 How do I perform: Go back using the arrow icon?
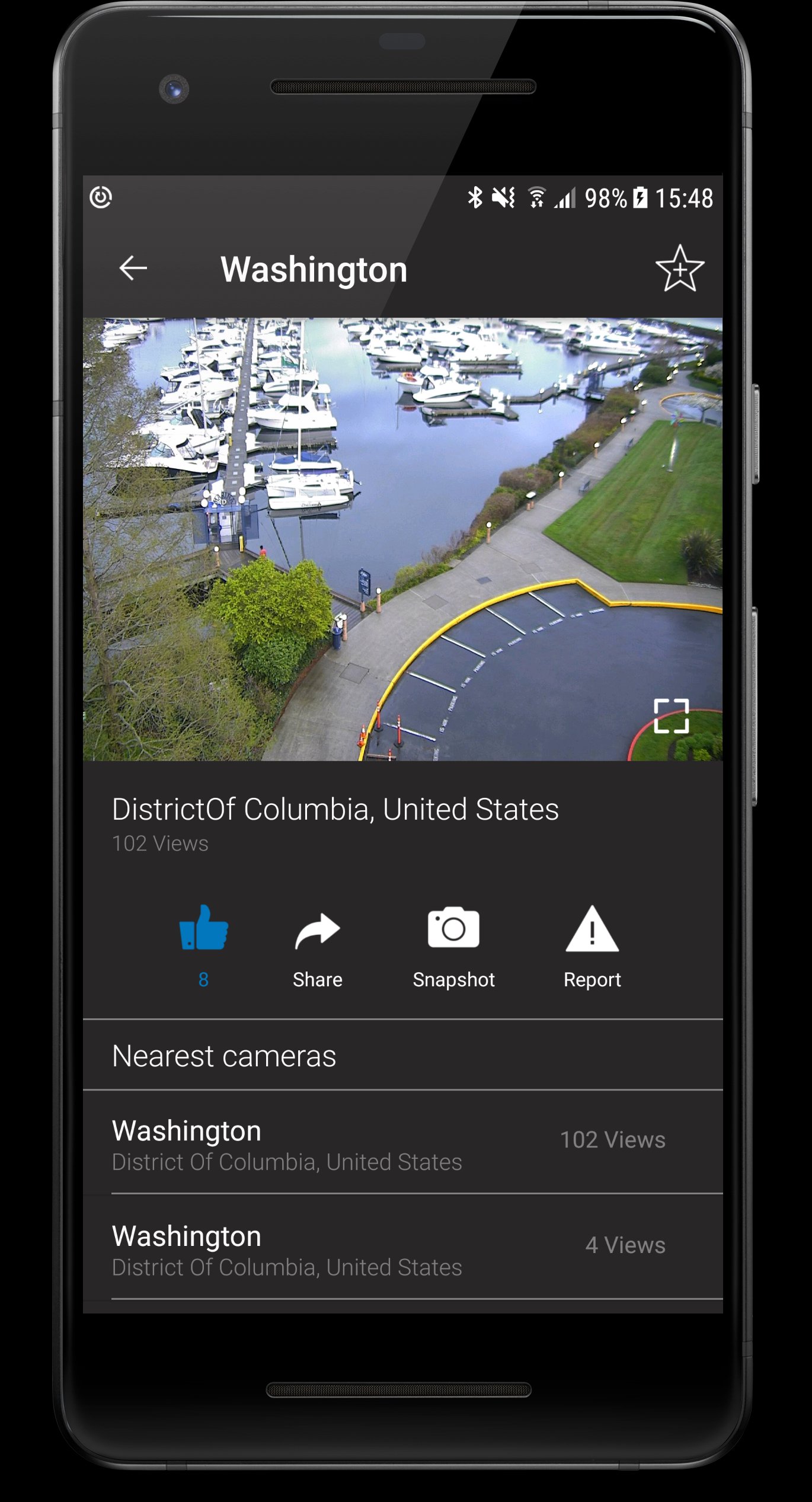tap(133, 269)
